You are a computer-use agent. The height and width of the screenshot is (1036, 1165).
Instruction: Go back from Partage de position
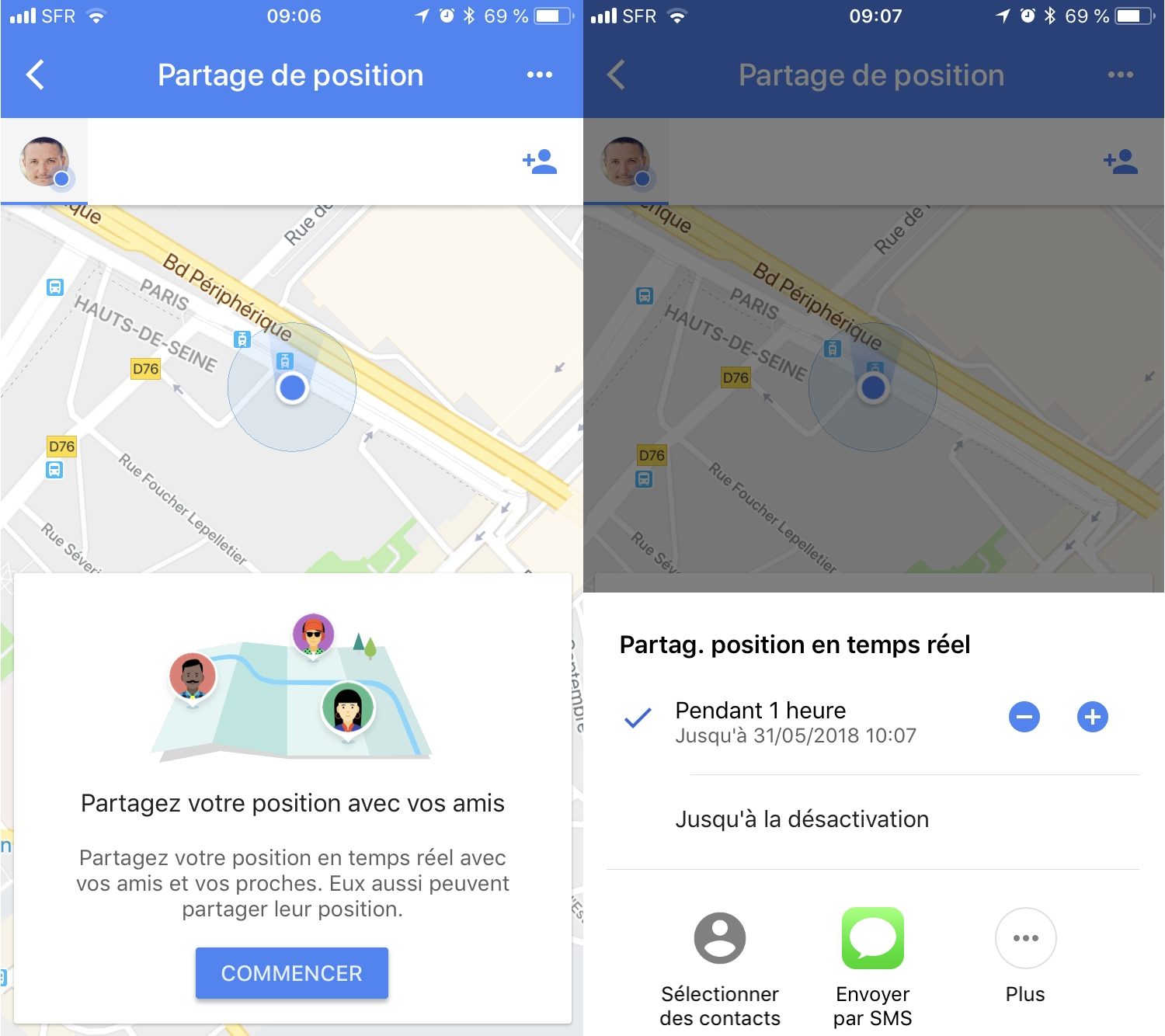[35, 75]
